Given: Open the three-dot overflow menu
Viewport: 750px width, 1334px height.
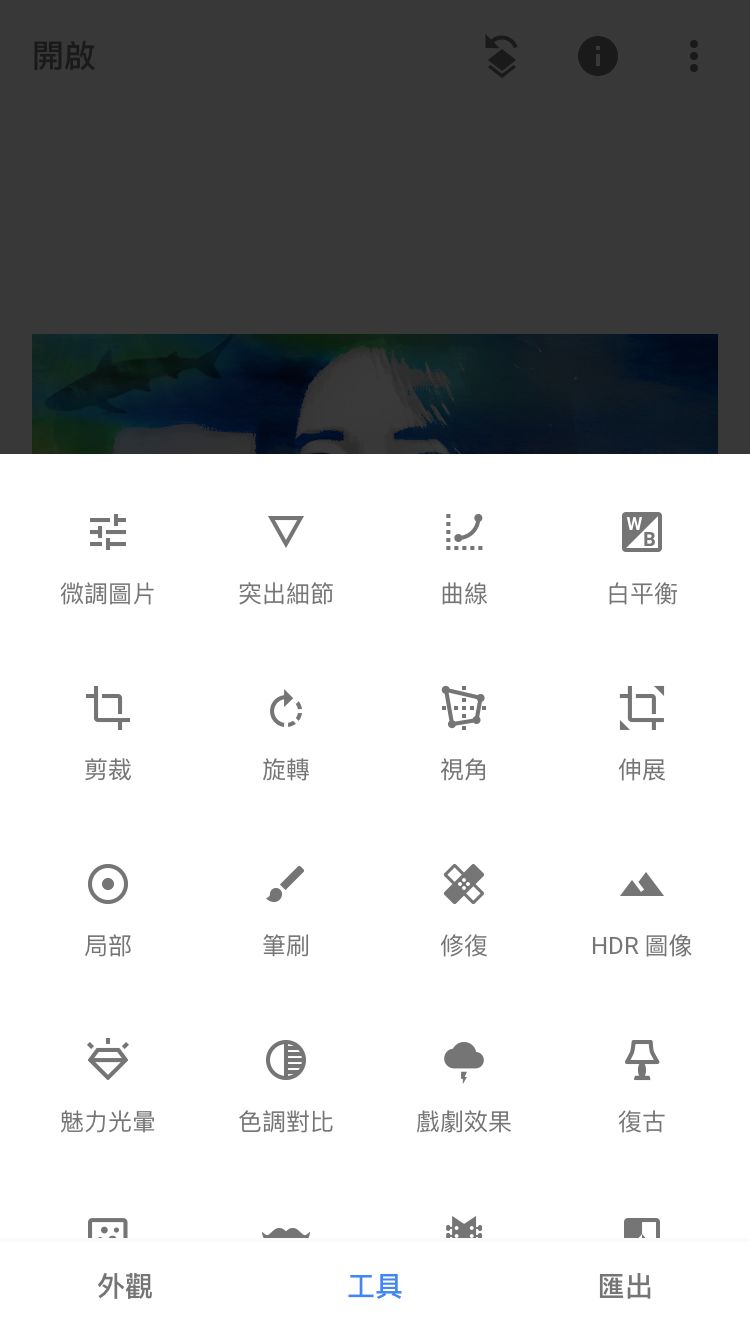Looking at the screenshot, I should [693, 56].
